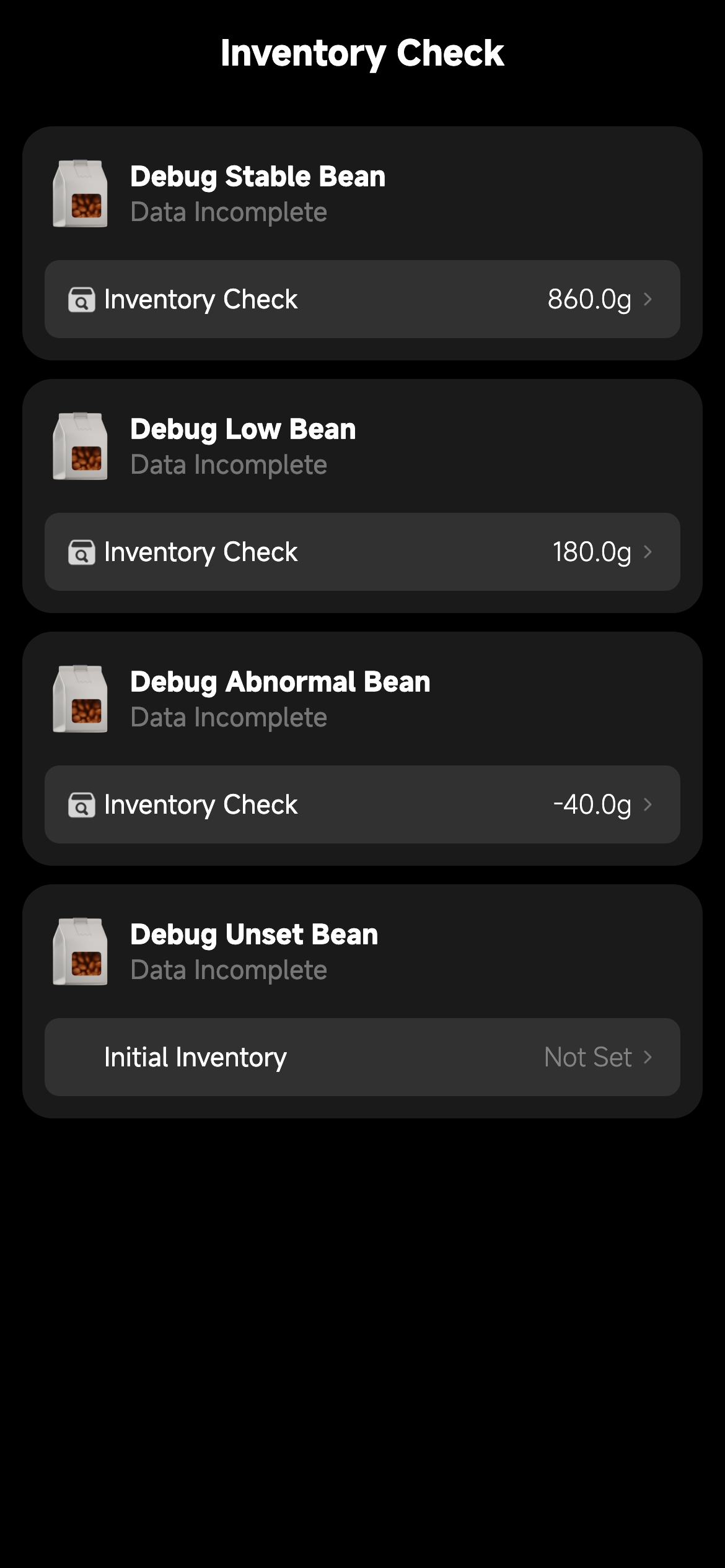
Task: Select the magnifier icon beside Stable Bean's Inventory Check
Action: pyautogui.click(x=81, y=299)
